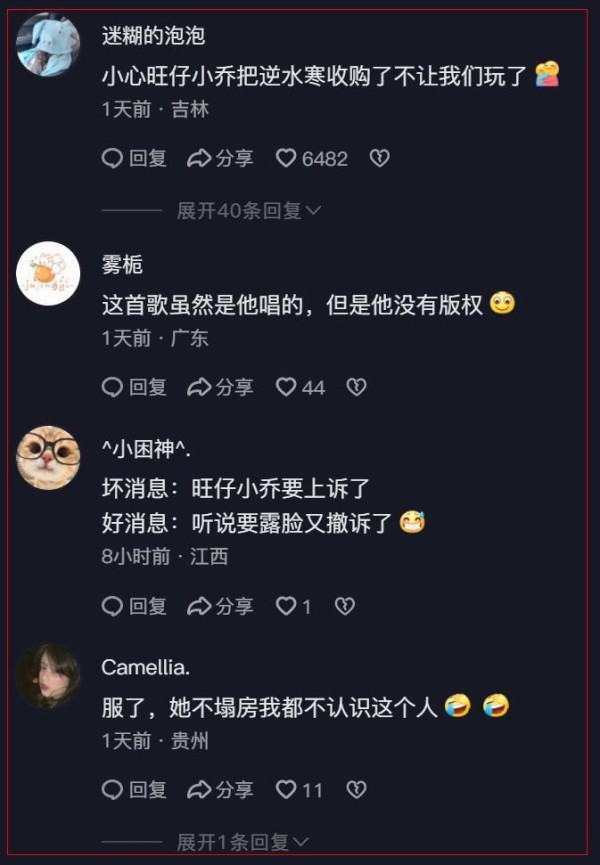Viewport: 600px width, 865px height.
Task: Open 雾栀's profile avatar
Action: tap(48, 274)
